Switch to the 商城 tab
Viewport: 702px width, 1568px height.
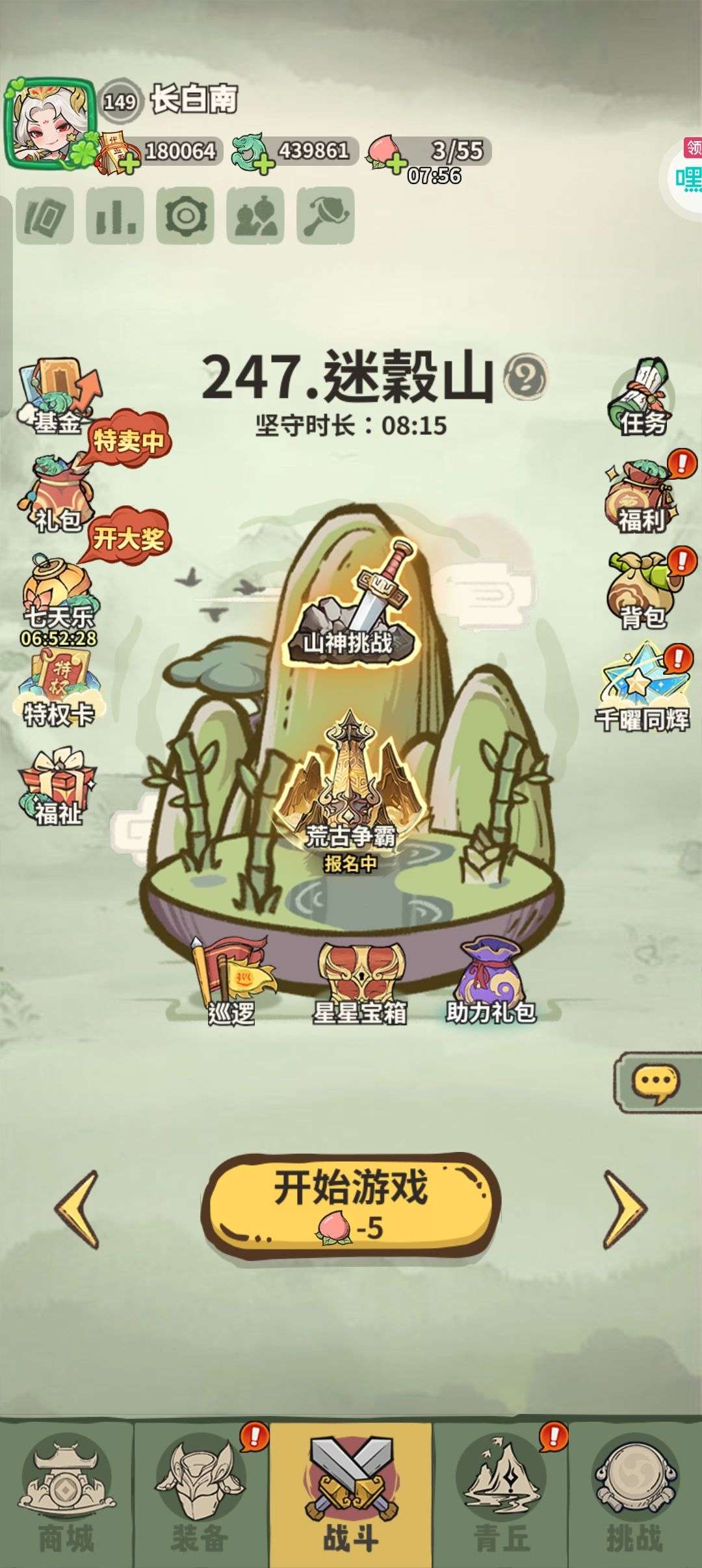click(x=66, y=1494)
